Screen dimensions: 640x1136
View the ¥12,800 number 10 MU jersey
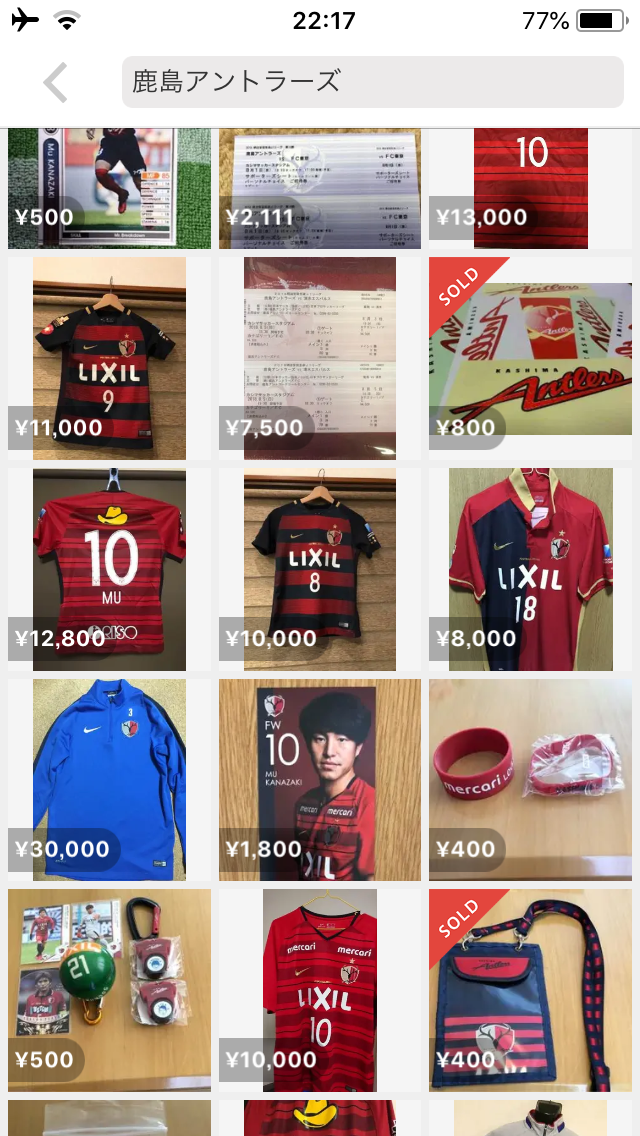click(x=110, y=568)
